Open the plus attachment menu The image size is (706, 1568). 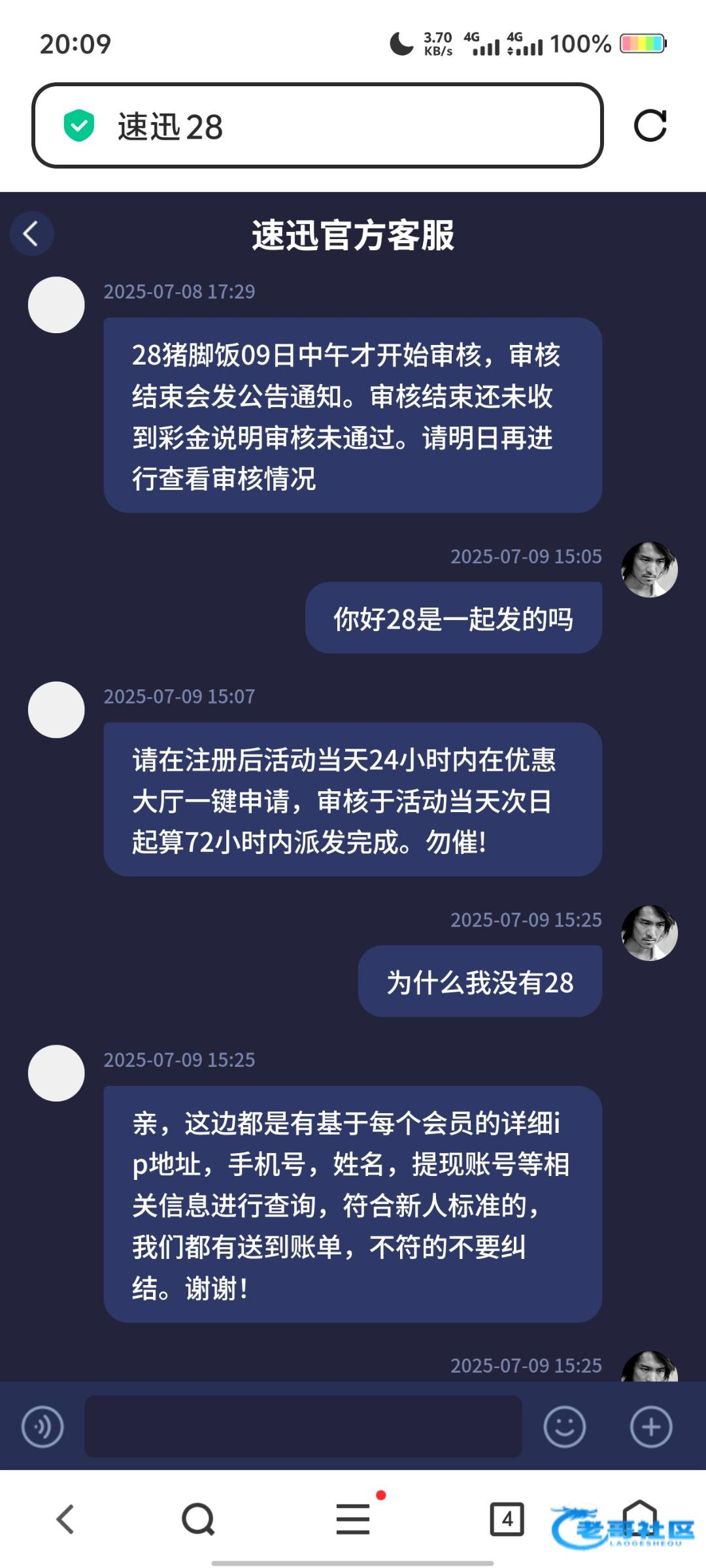pos(650,1427)
